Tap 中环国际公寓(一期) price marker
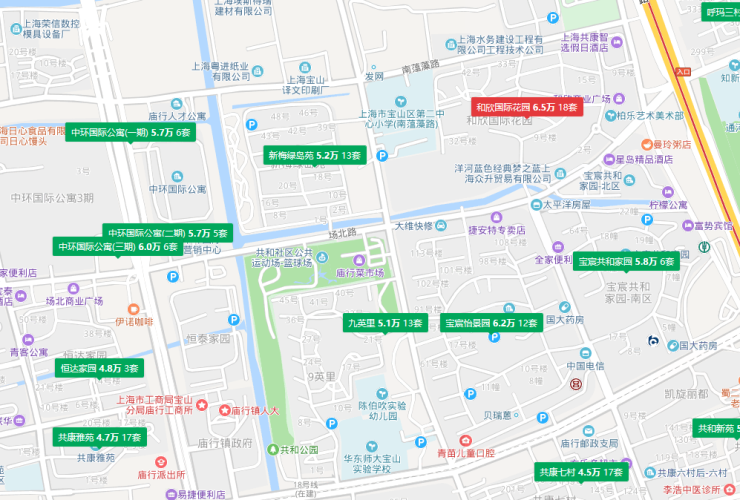Screen dimensions: 740x500 (x=130, y=132)
